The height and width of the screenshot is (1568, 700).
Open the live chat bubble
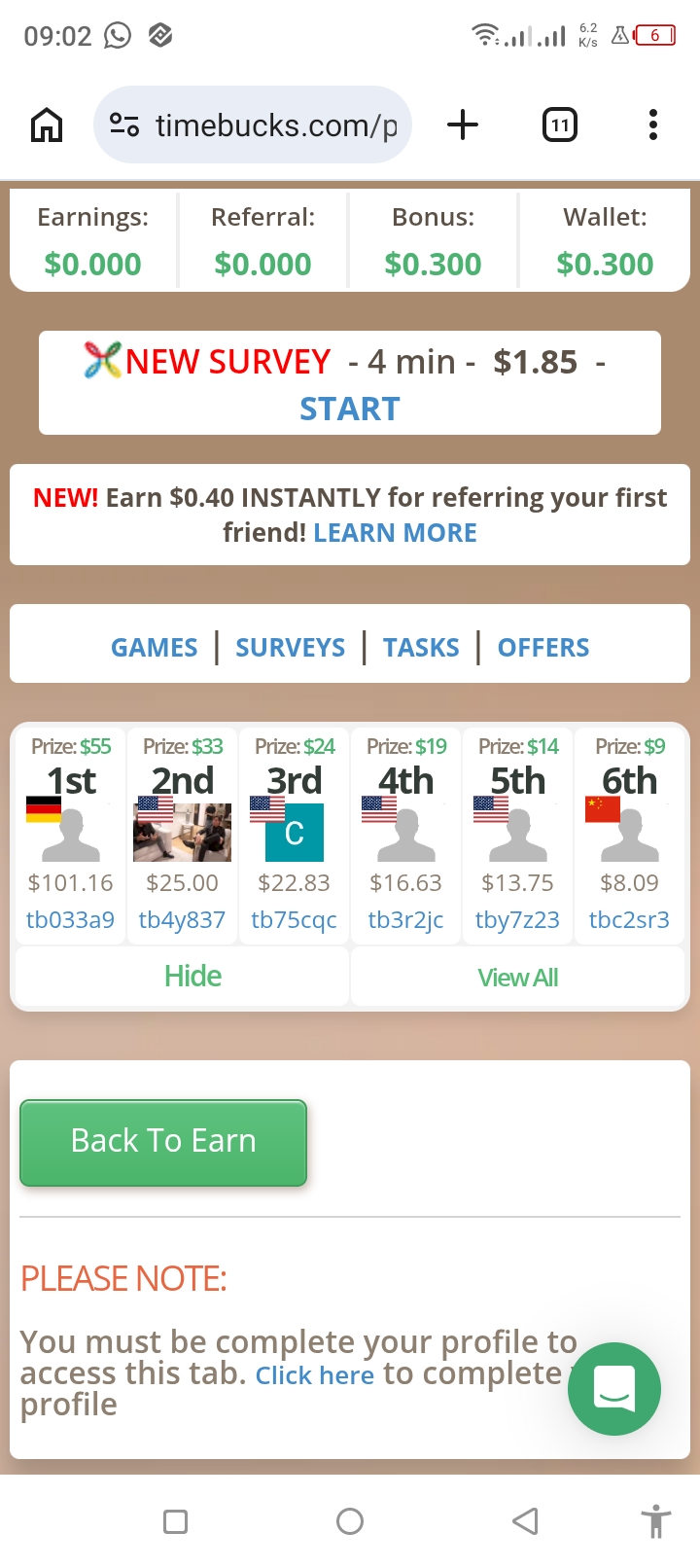tap(613, 1388)
